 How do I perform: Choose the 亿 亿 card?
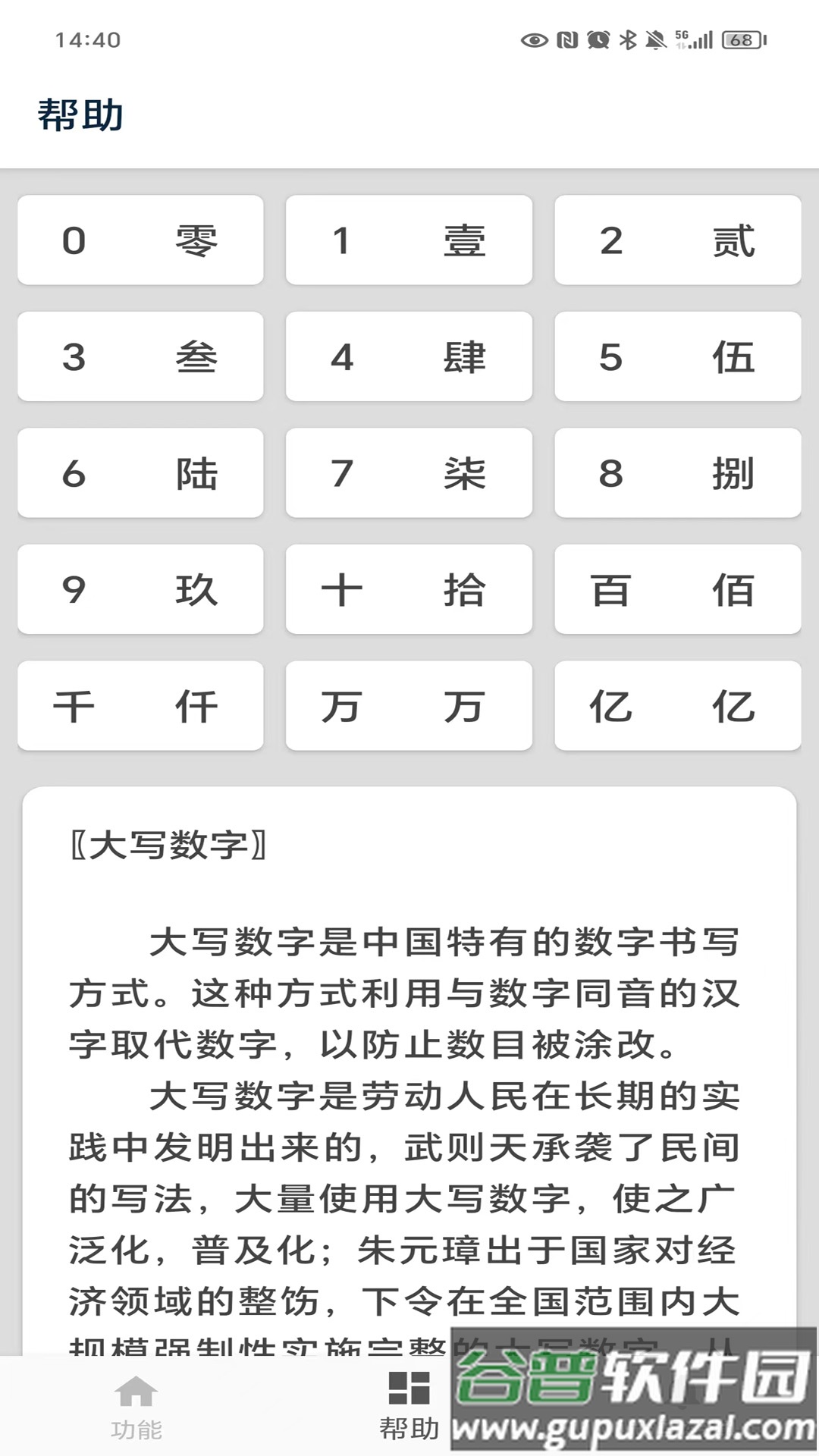point(677,706)
